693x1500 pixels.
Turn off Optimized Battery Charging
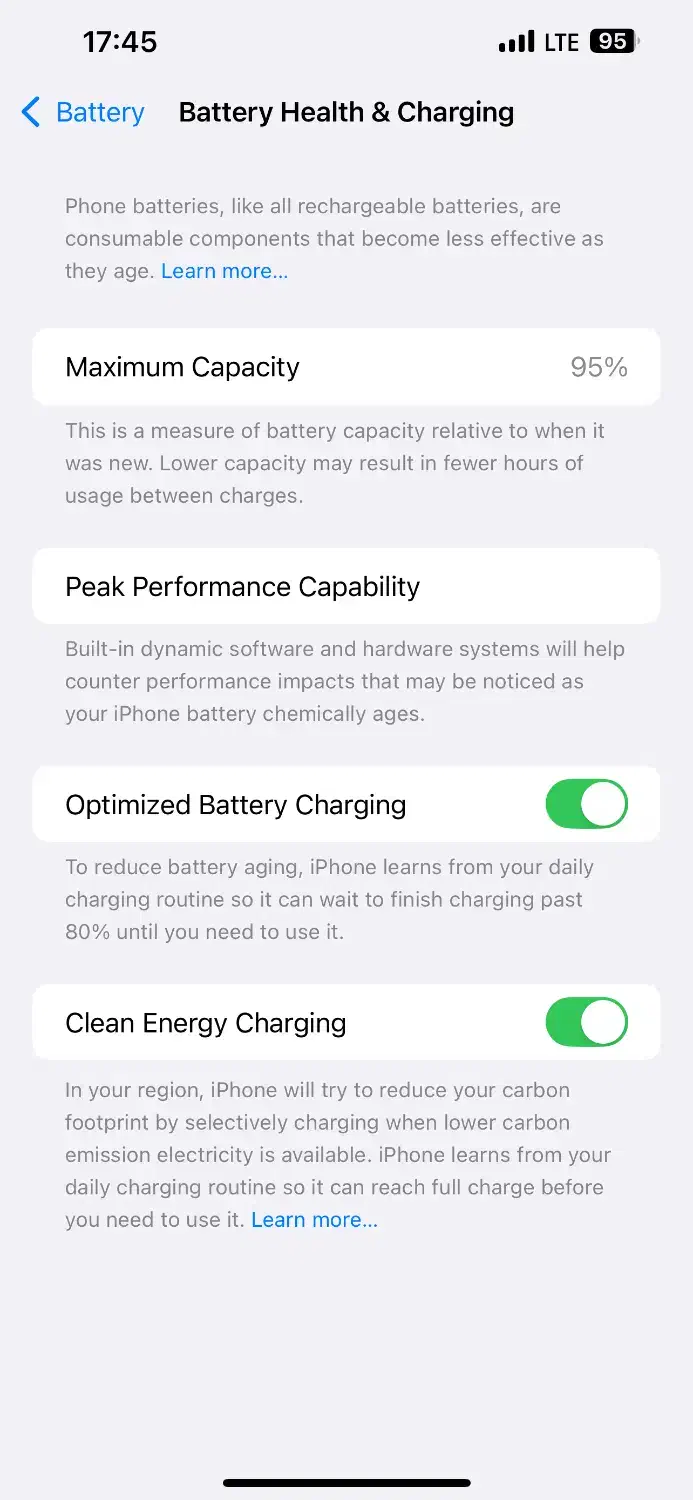(x=586, y=805)
